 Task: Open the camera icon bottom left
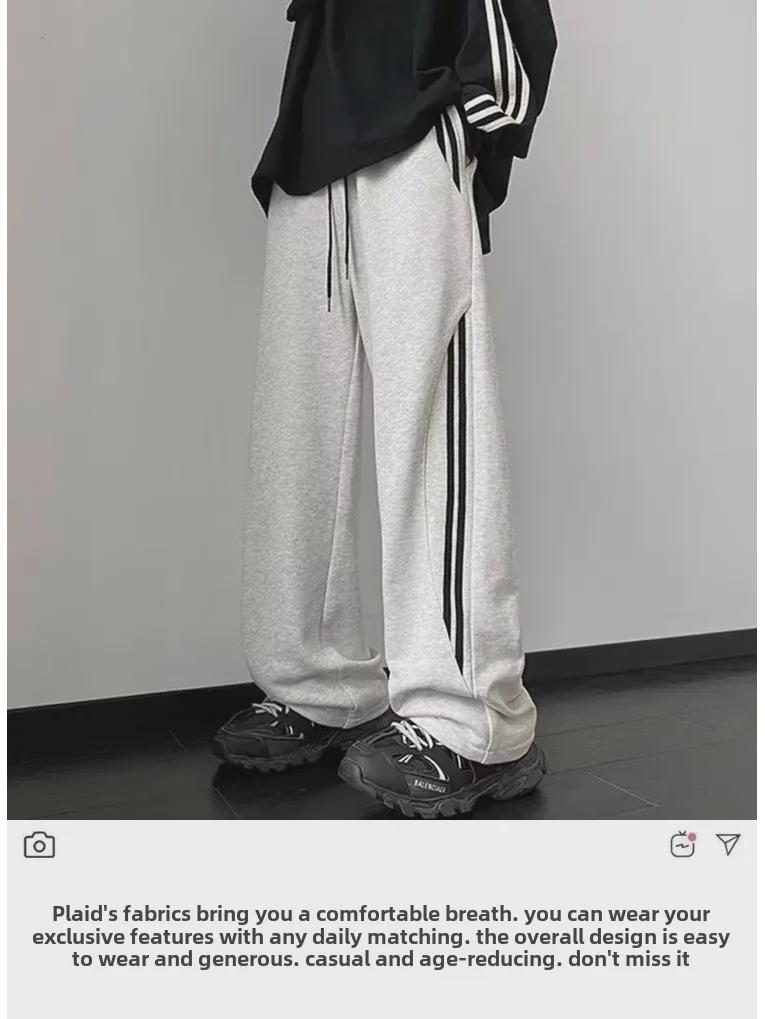point(39,844)
